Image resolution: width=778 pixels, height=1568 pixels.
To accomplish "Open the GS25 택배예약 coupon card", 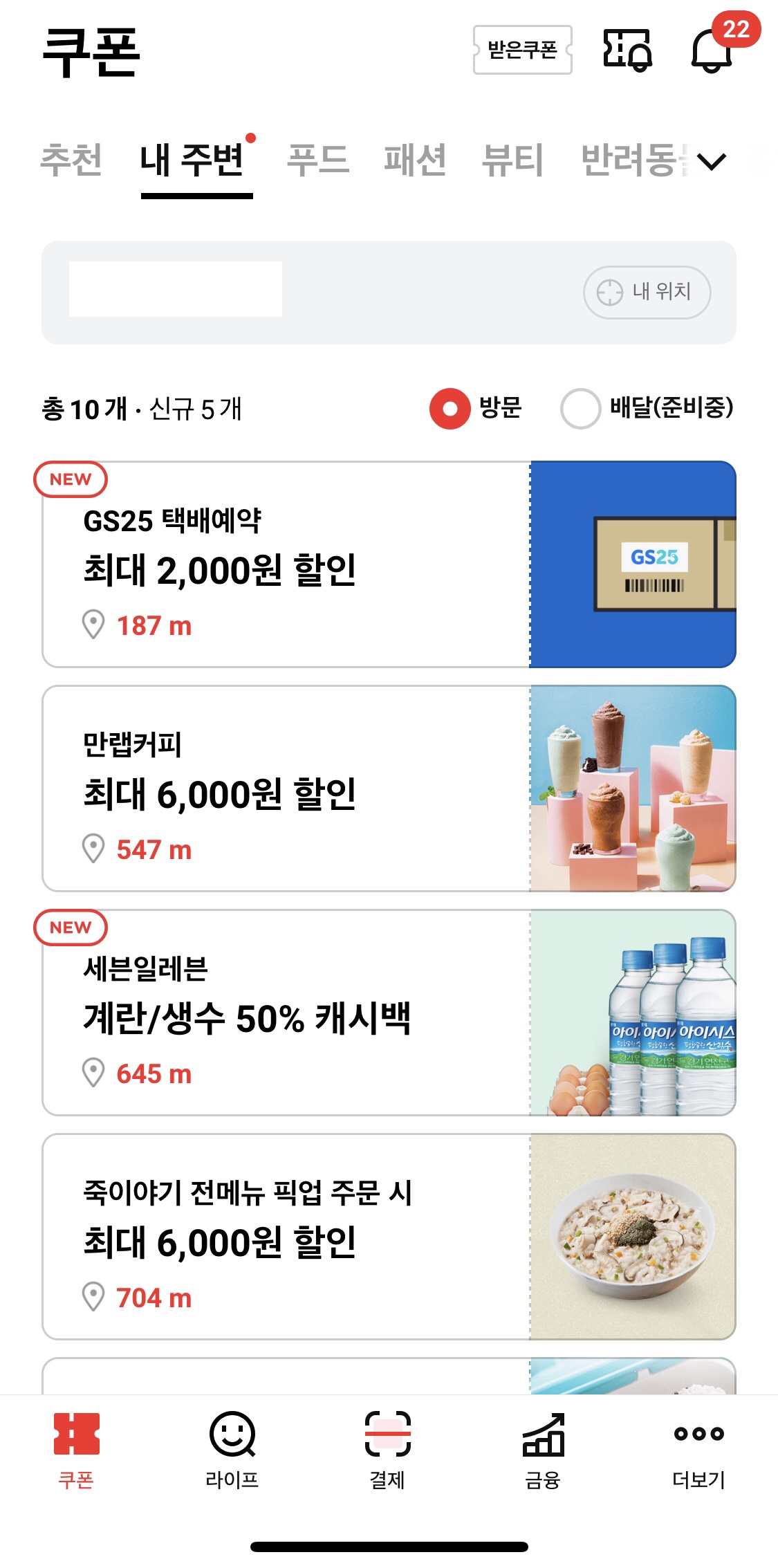I will coord(389,564).
